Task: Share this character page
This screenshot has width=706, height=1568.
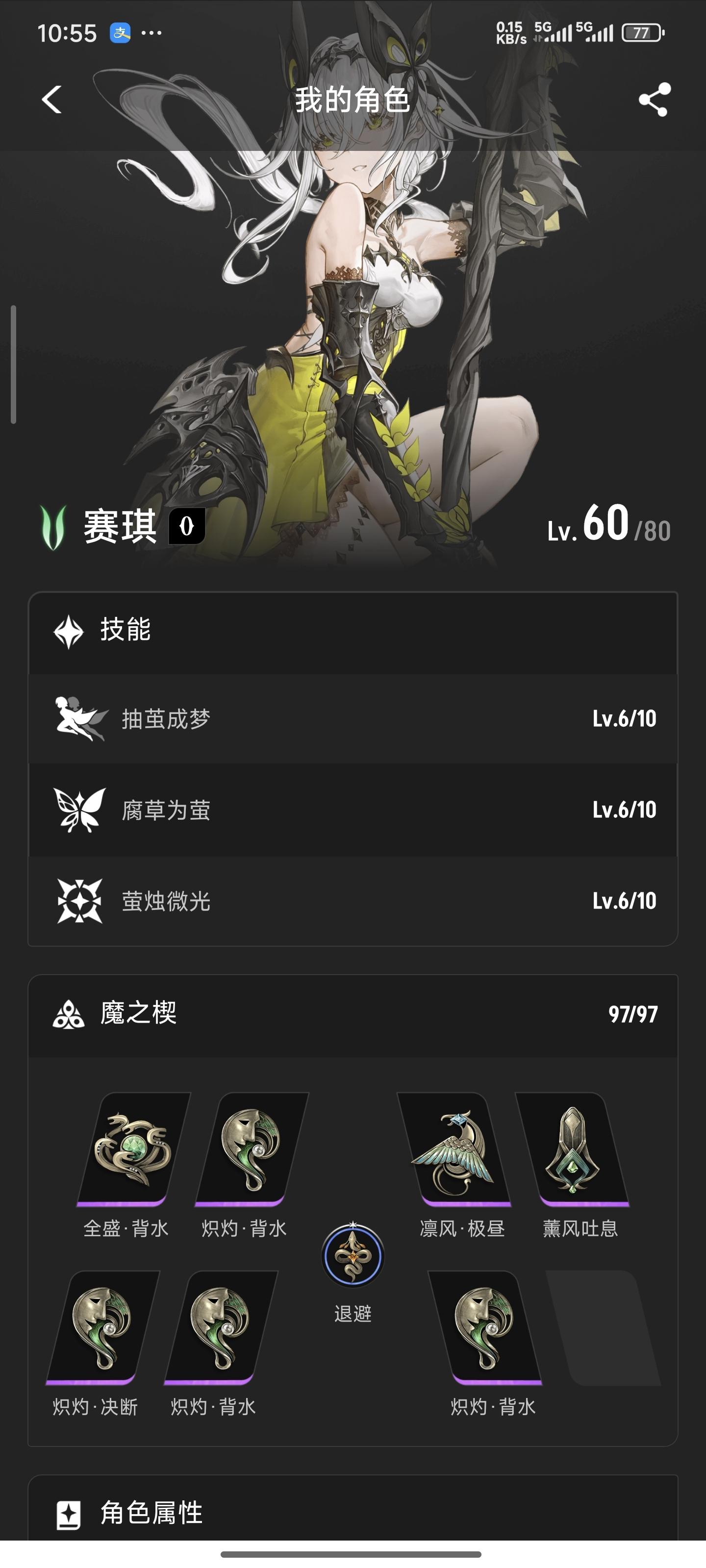Action: point(654,100)
